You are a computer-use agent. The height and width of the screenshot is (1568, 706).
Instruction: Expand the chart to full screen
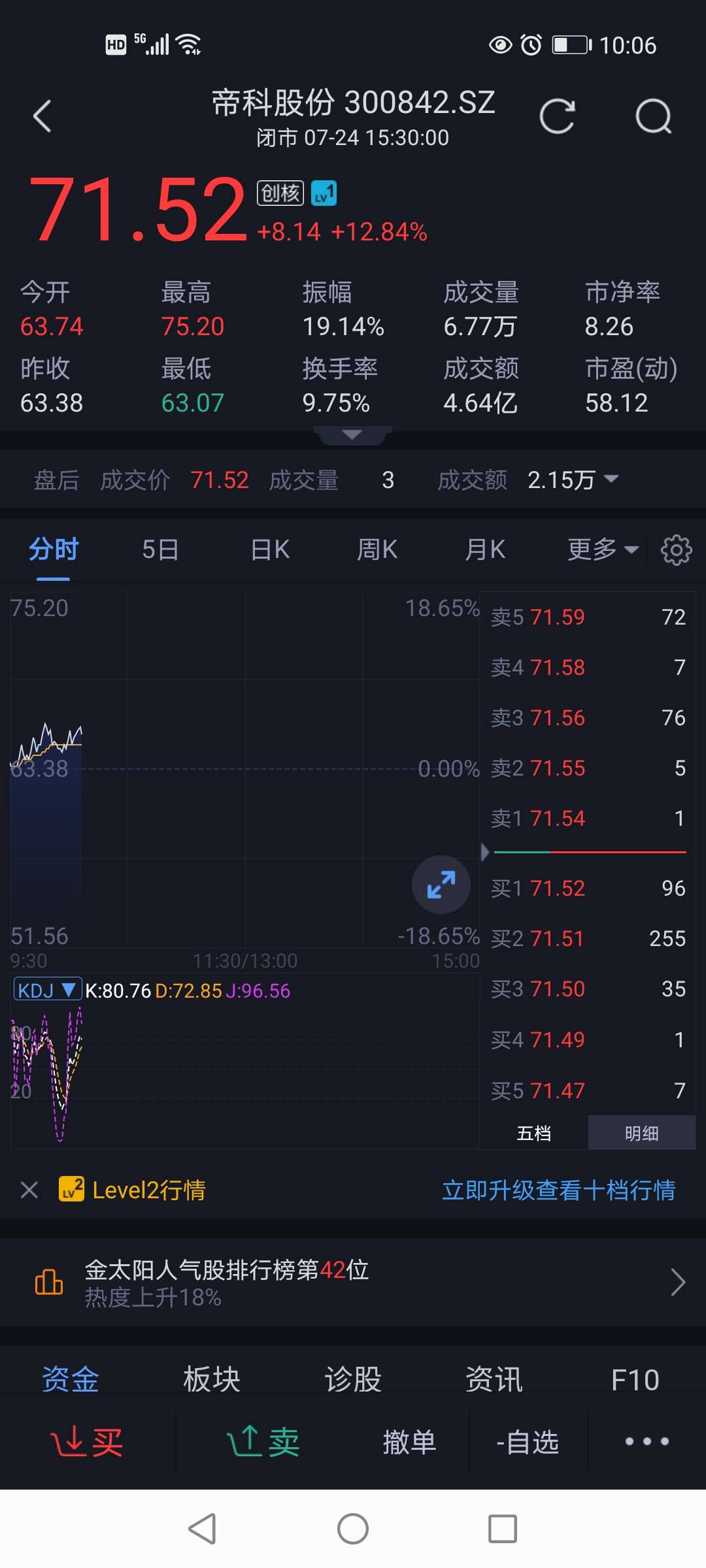[441, 885]
